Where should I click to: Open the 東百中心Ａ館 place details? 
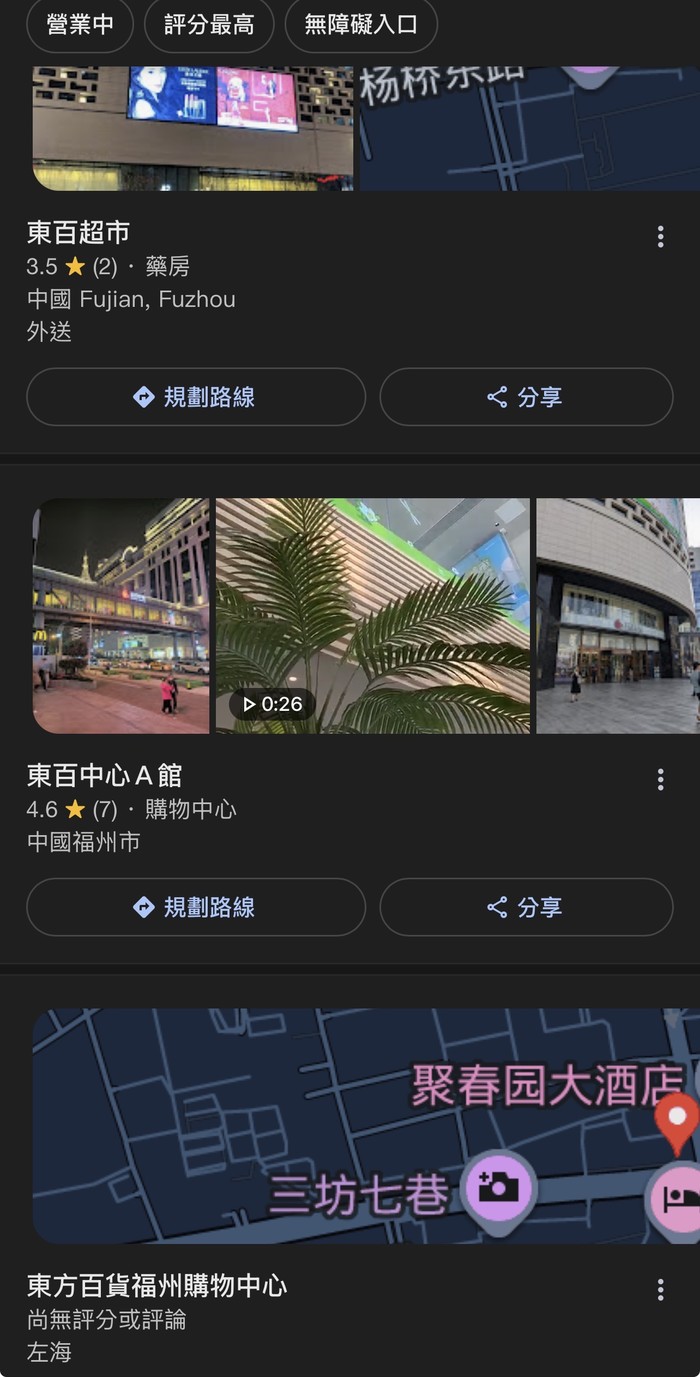tap(105, 775)
